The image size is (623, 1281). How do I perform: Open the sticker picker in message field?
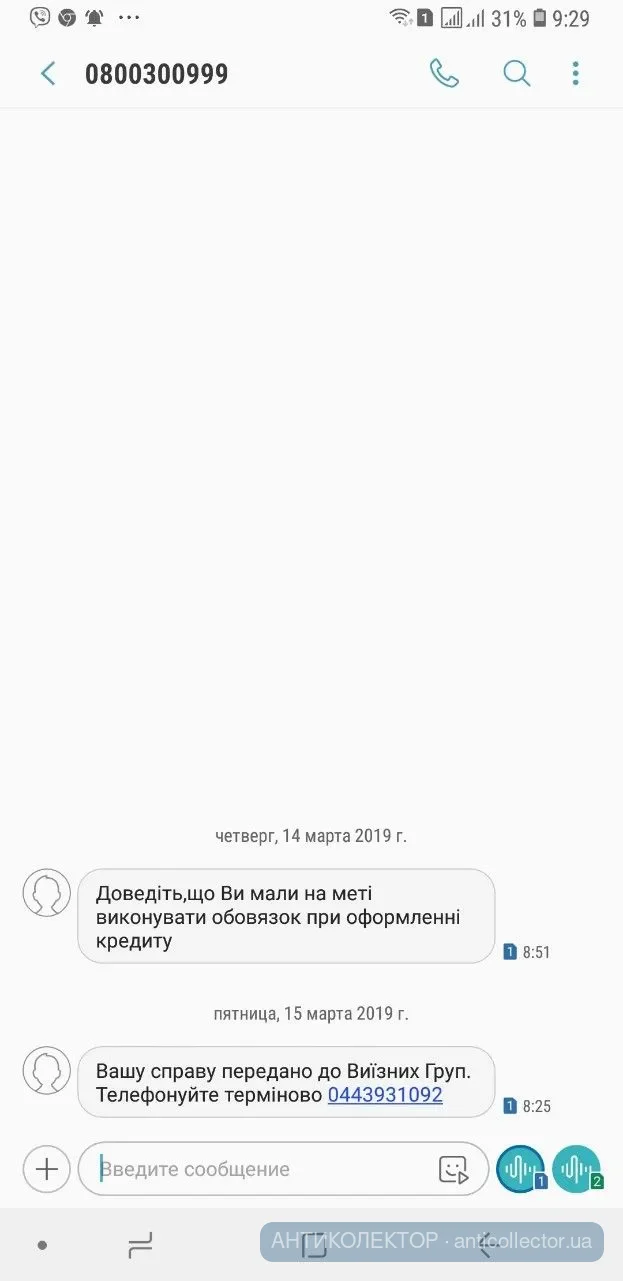click(x=453, y=1169)
